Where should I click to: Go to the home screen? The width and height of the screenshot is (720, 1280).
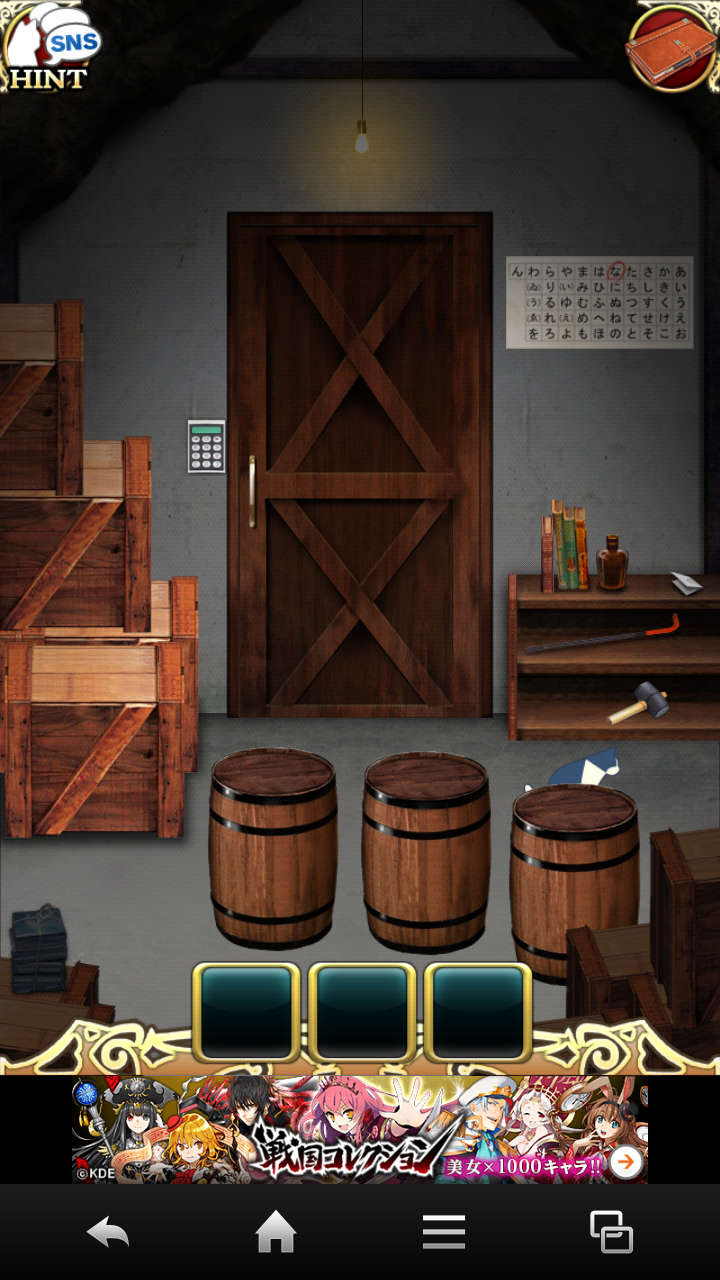tap(276, 1232)
